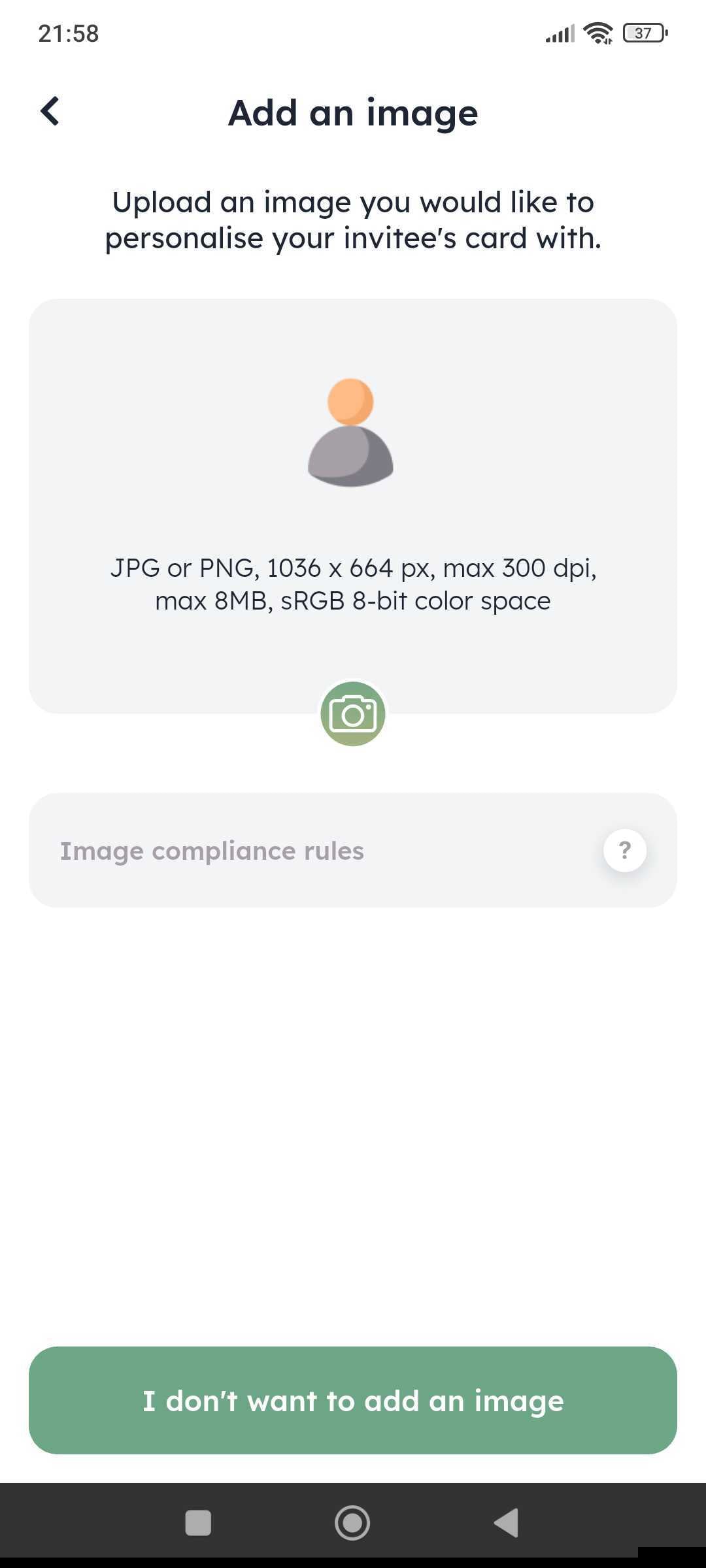Tap the green camera icon to upload
The width and height of the screenshot is (706, 1568).
tap(353, 713)
